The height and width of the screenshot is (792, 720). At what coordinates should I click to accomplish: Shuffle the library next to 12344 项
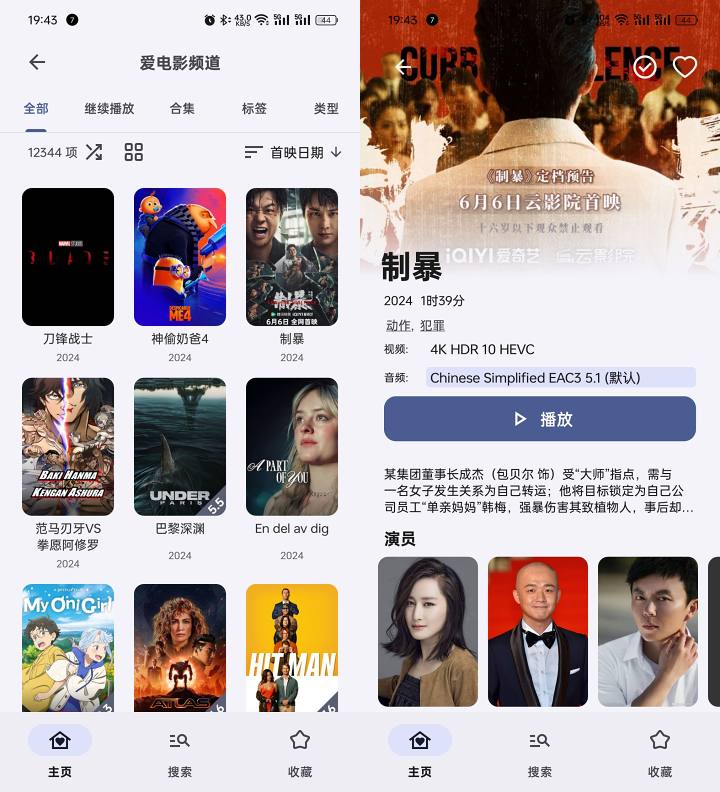pyautogui.click(x=94, y=152)
